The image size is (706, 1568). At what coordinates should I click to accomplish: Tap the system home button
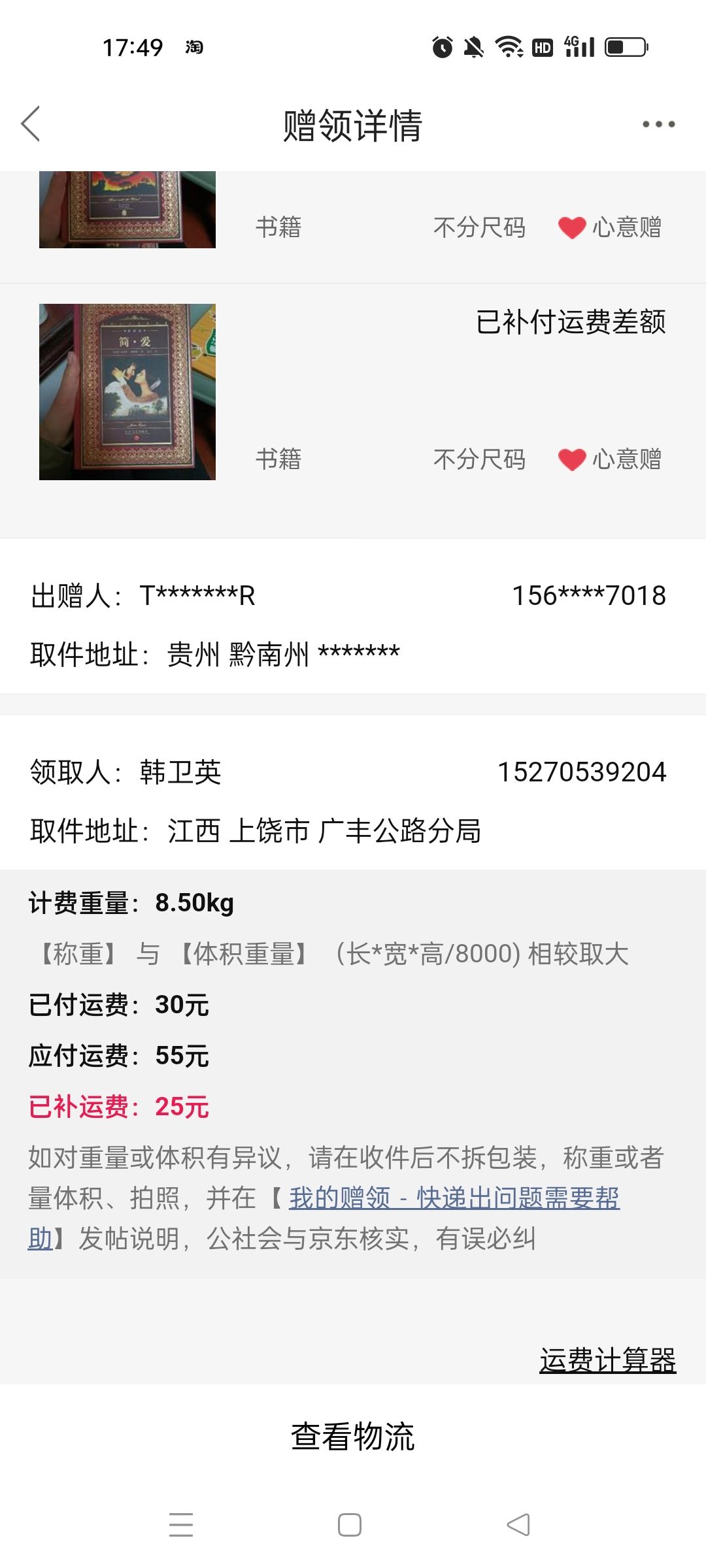[x=350, y=1525]
